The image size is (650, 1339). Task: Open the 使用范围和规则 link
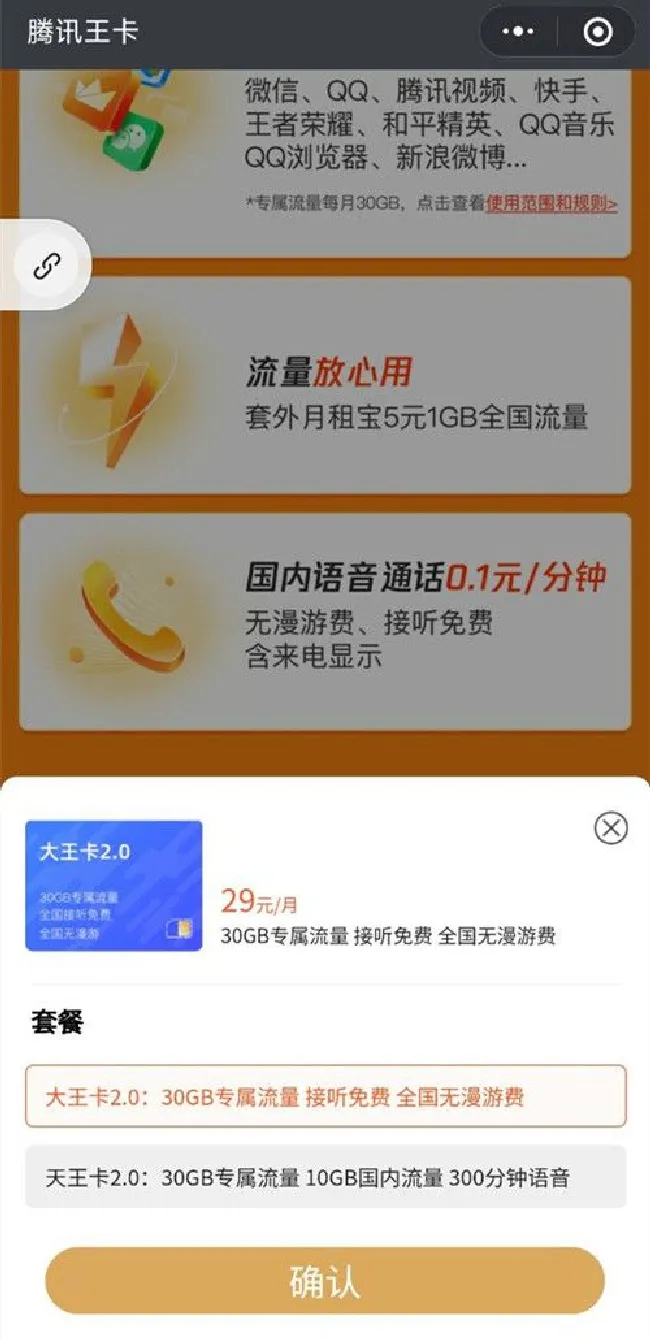point(552,204)
